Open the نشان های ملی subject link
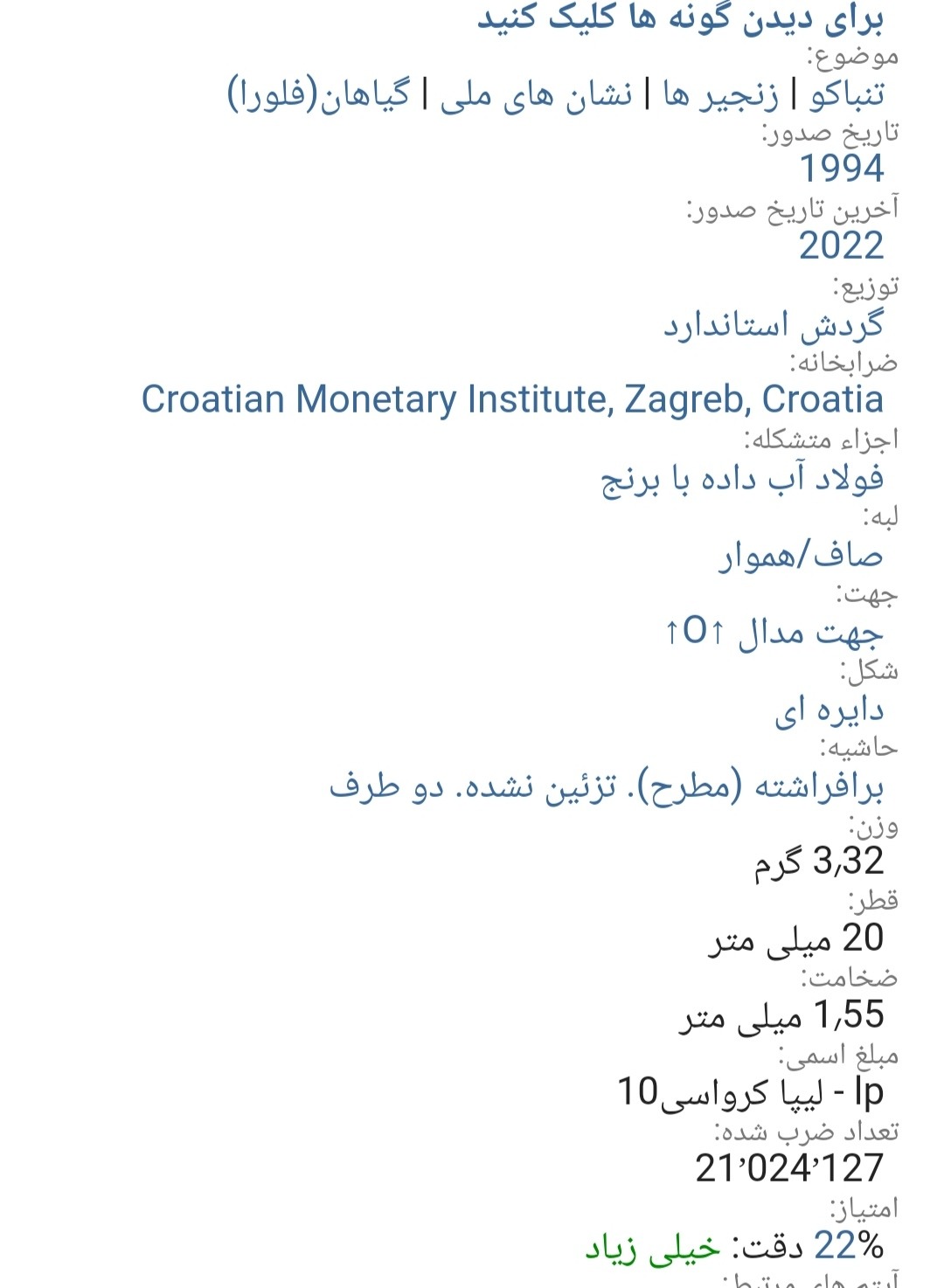Image resolution: width=944 pixels, height=1288 pixels. click(536, 94)
